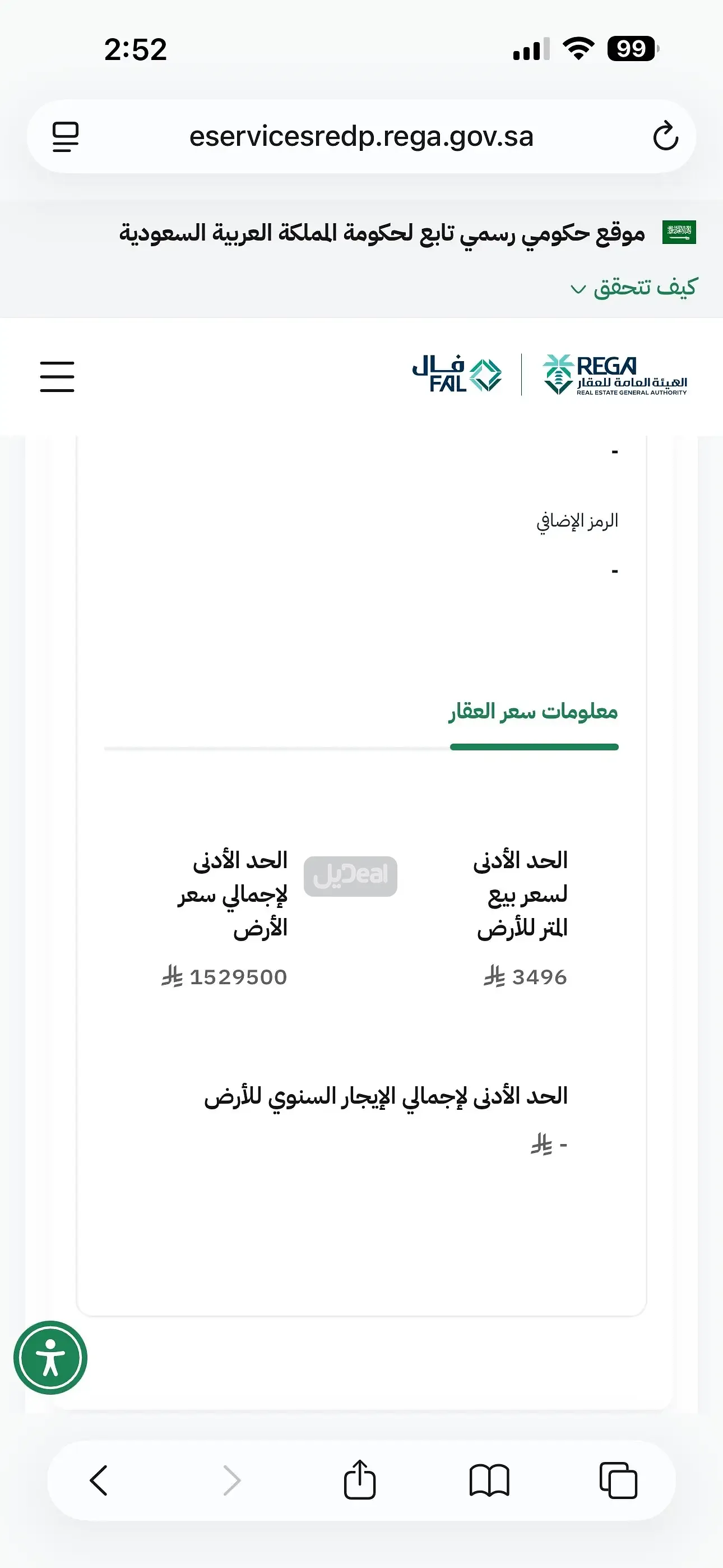Open the hamburger menu

[x=57, y=376]
